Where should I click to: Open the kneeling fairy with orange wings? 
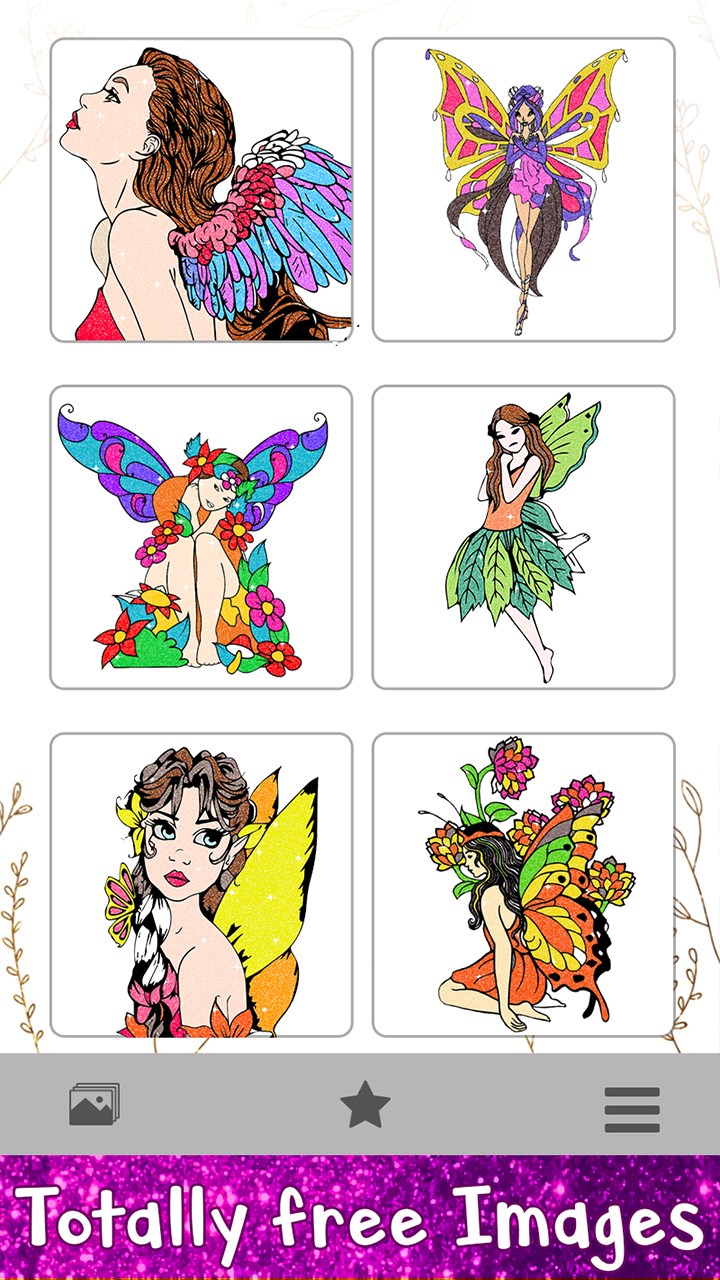pos(523,885)
